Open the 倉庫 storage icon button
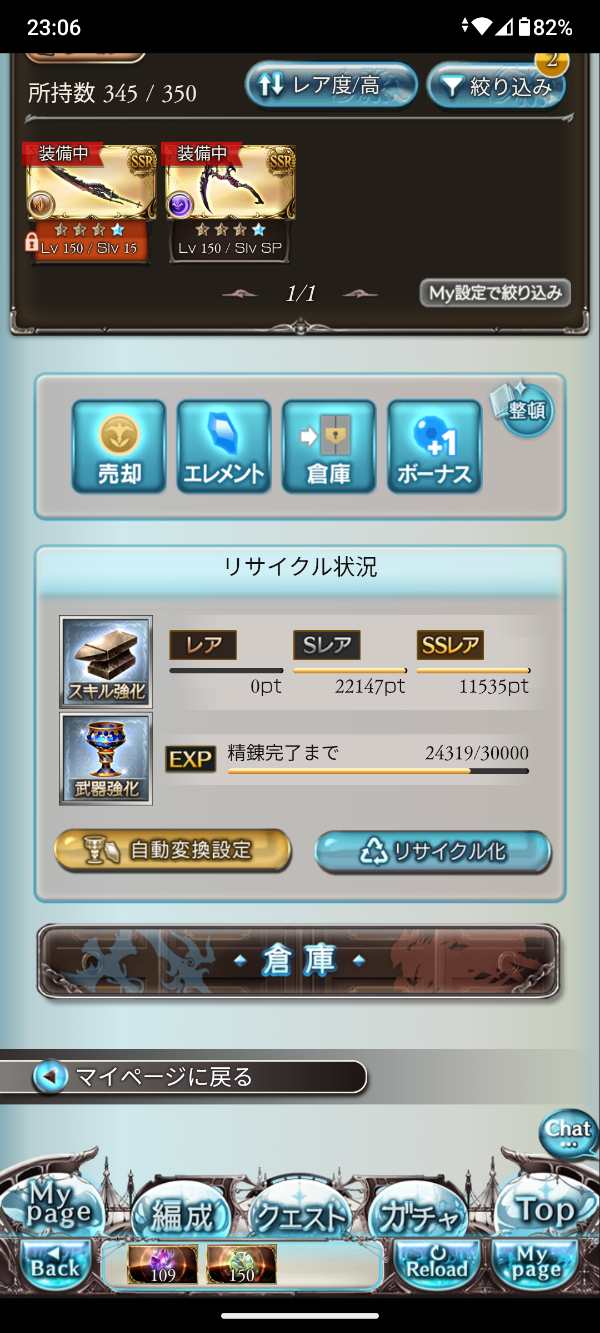 coord(329,446)
